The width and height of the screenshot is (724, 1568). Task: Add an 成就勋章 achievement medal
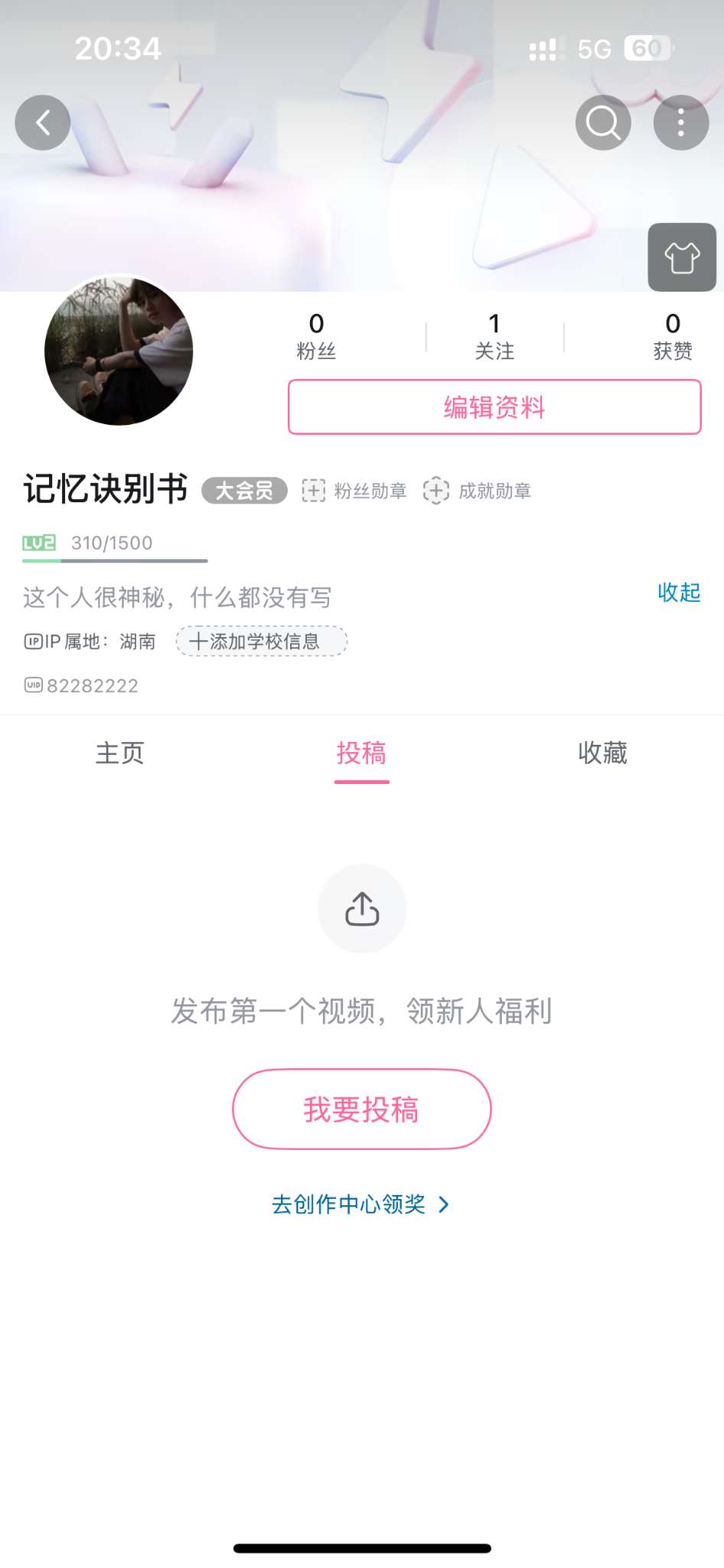pos(478,491)
